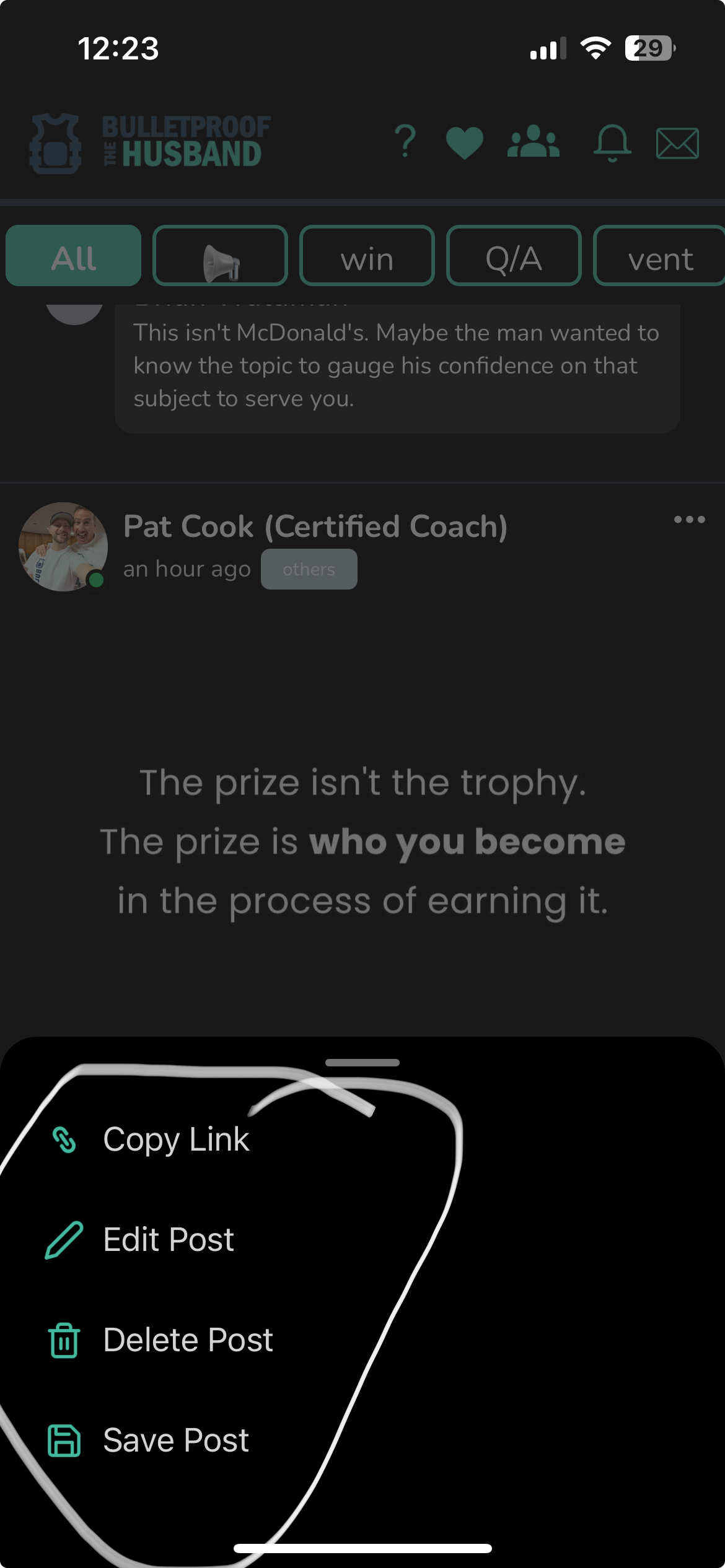Open the members group icon
725x1568 pixels.
coord(534,142)
